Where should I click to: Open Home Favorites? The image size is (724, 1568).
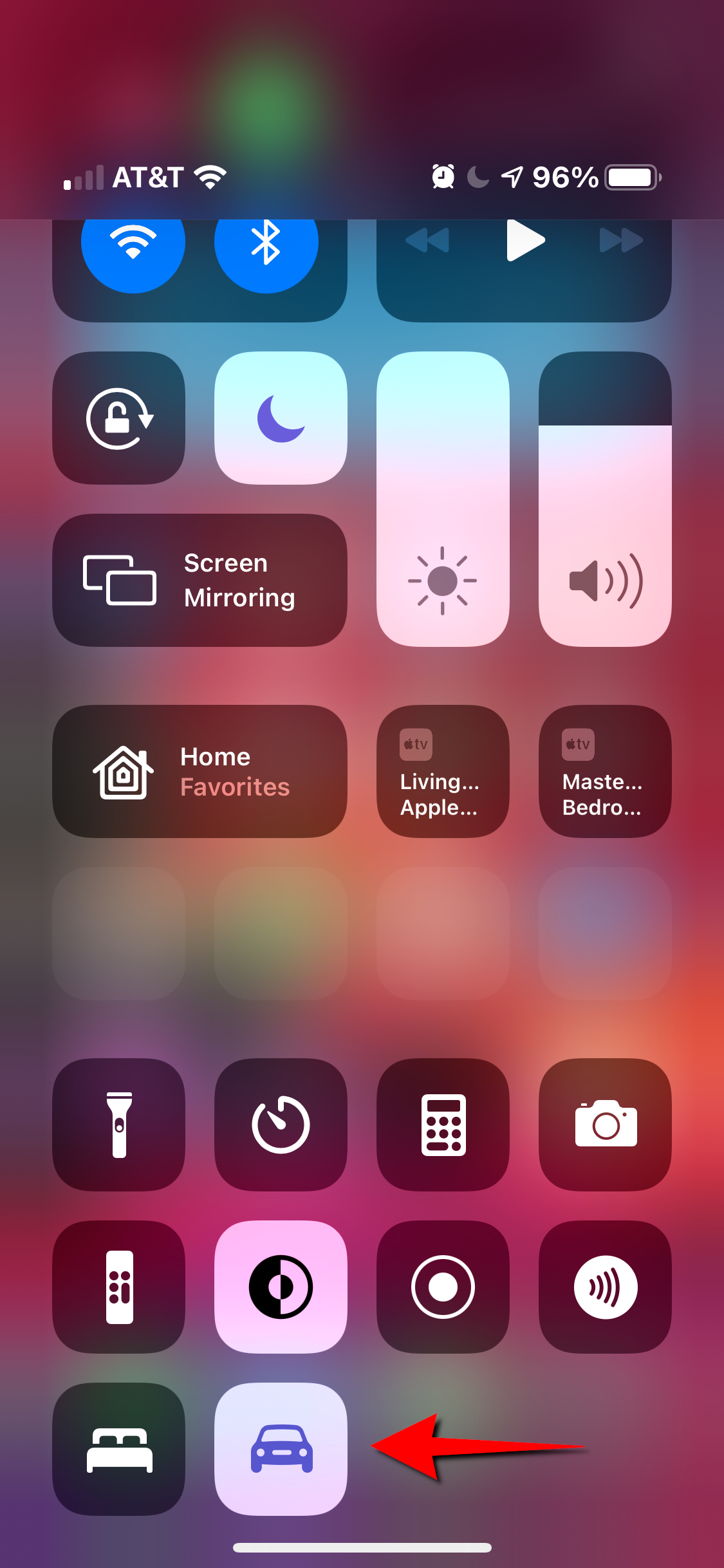200,771
